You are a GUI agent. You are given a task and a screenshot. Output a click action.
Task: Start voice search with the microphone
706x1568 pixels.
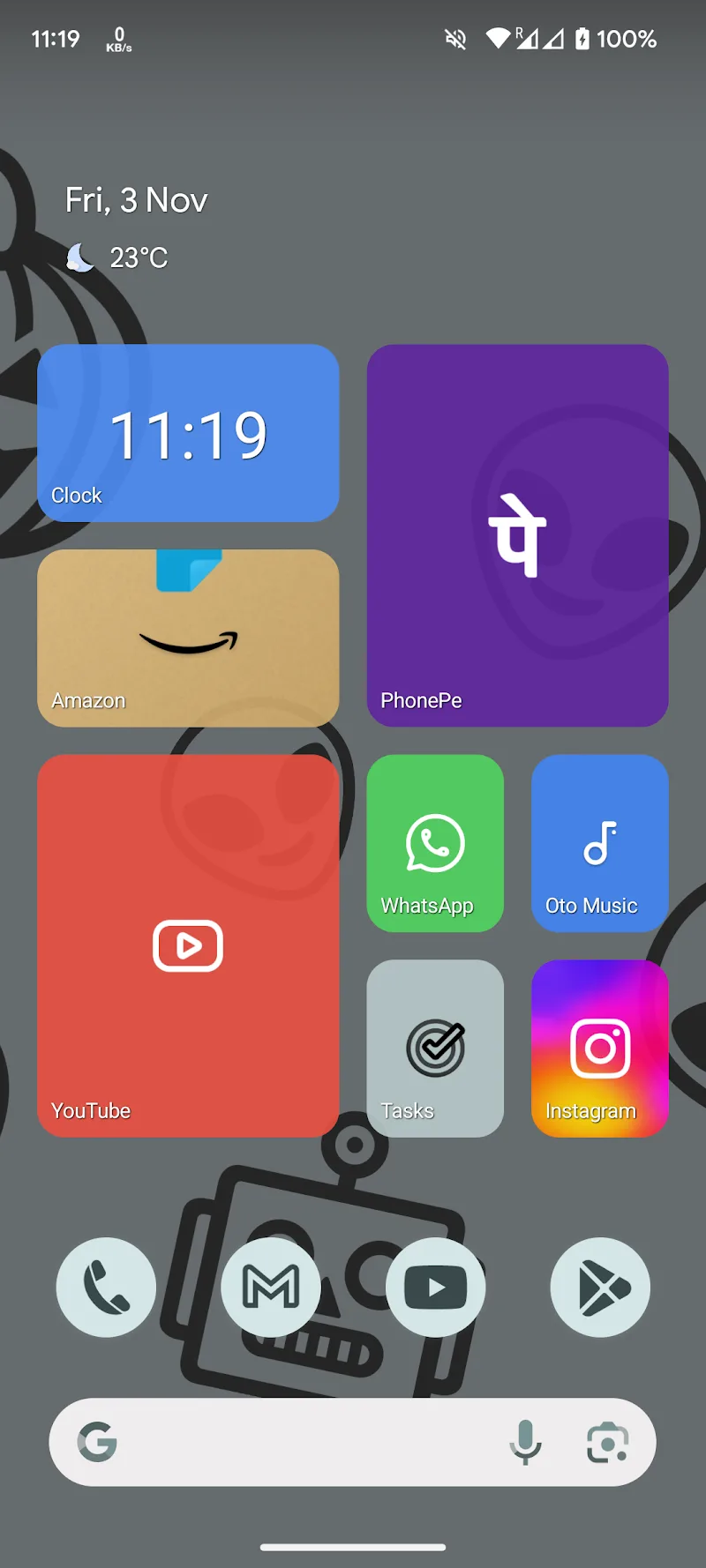(x=525, y=1442)
